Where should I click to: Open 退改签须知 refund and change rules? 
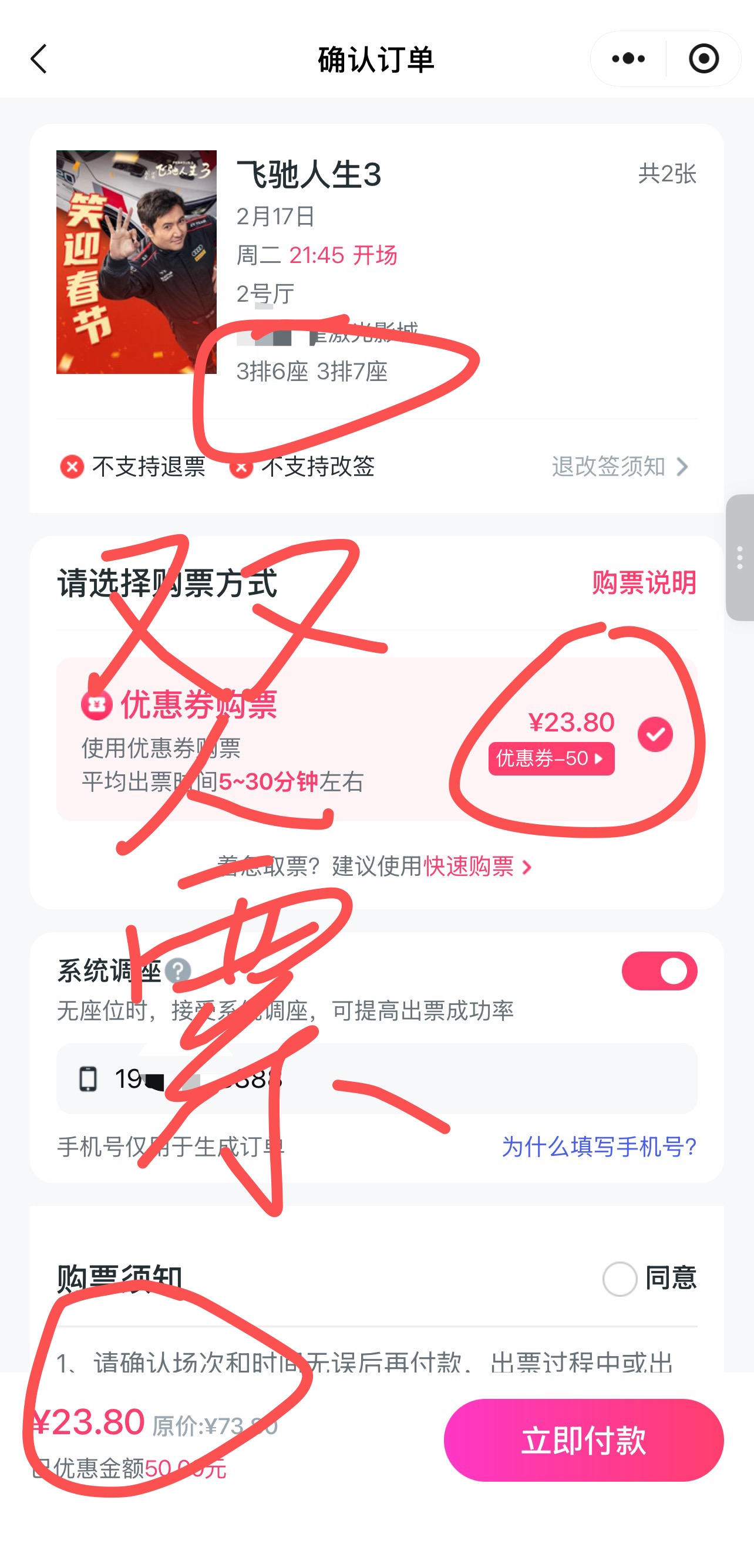coord(620,467)
